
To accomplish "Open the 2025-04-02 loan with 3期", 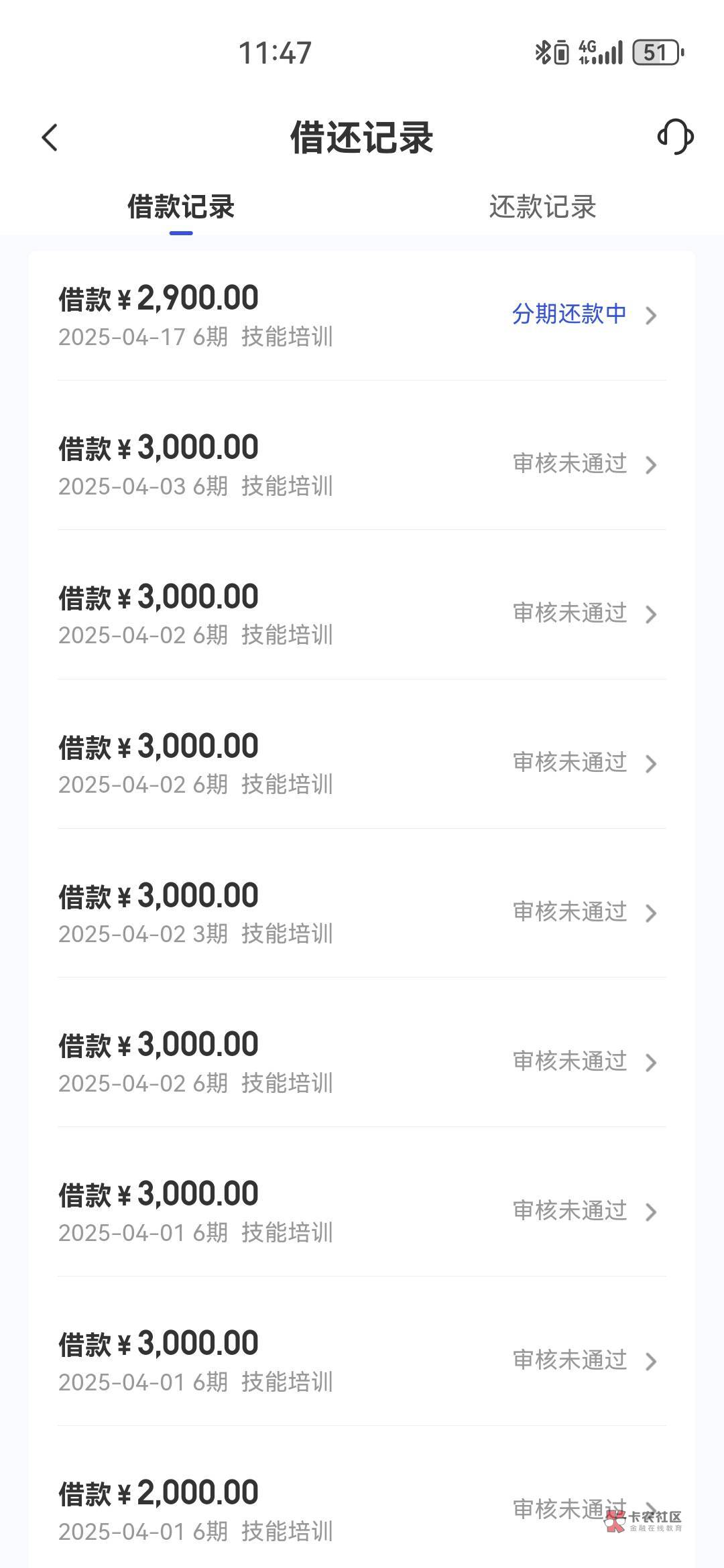I will [x=362, y=913].
